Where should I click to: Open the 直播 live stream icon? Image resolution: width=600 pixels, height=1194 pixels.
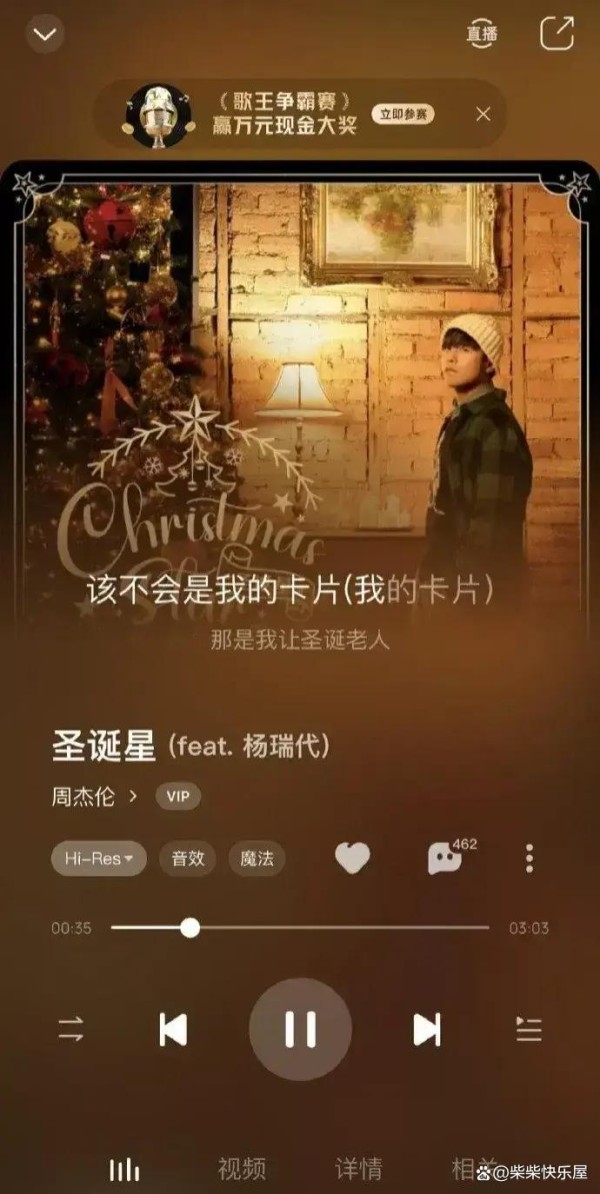[482, 35]
